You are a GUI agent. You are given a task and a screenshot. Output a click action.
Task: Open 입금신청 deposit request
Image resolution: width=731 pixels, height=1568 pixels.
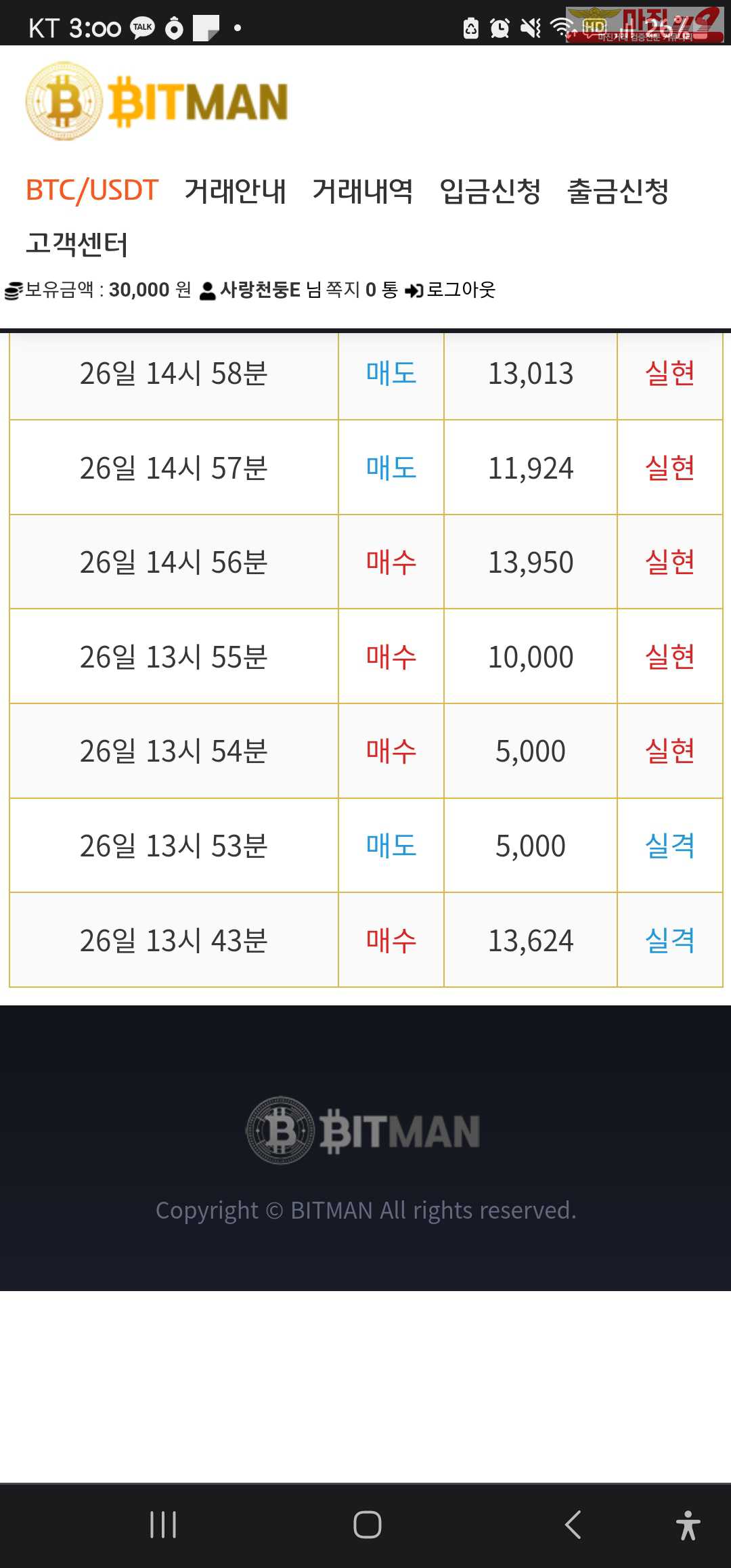[x=490, y=191]
